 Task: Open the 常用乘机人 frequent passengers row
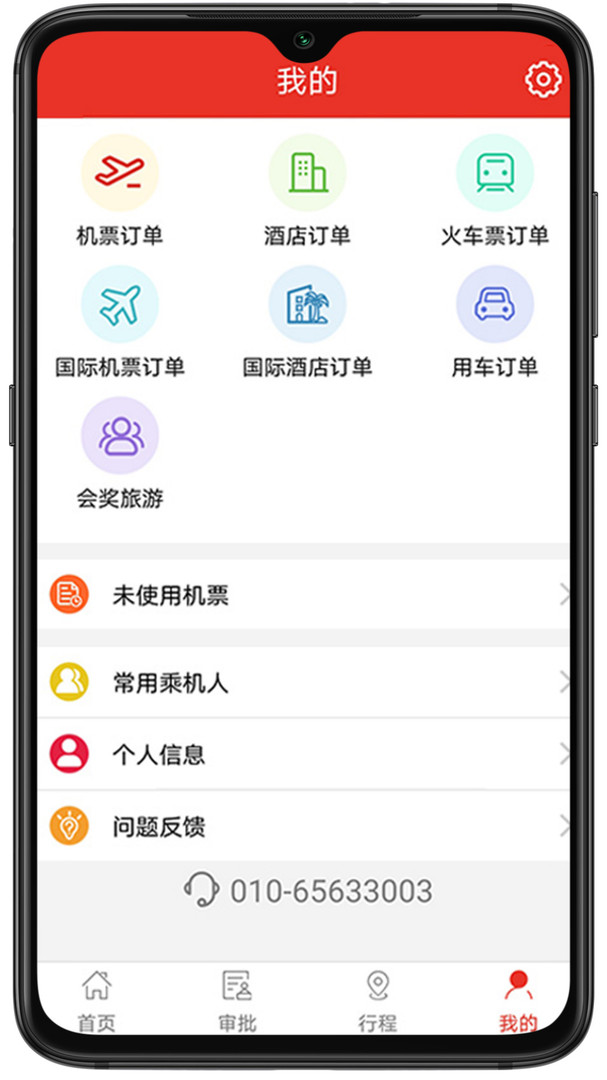(x=303, y=683)
